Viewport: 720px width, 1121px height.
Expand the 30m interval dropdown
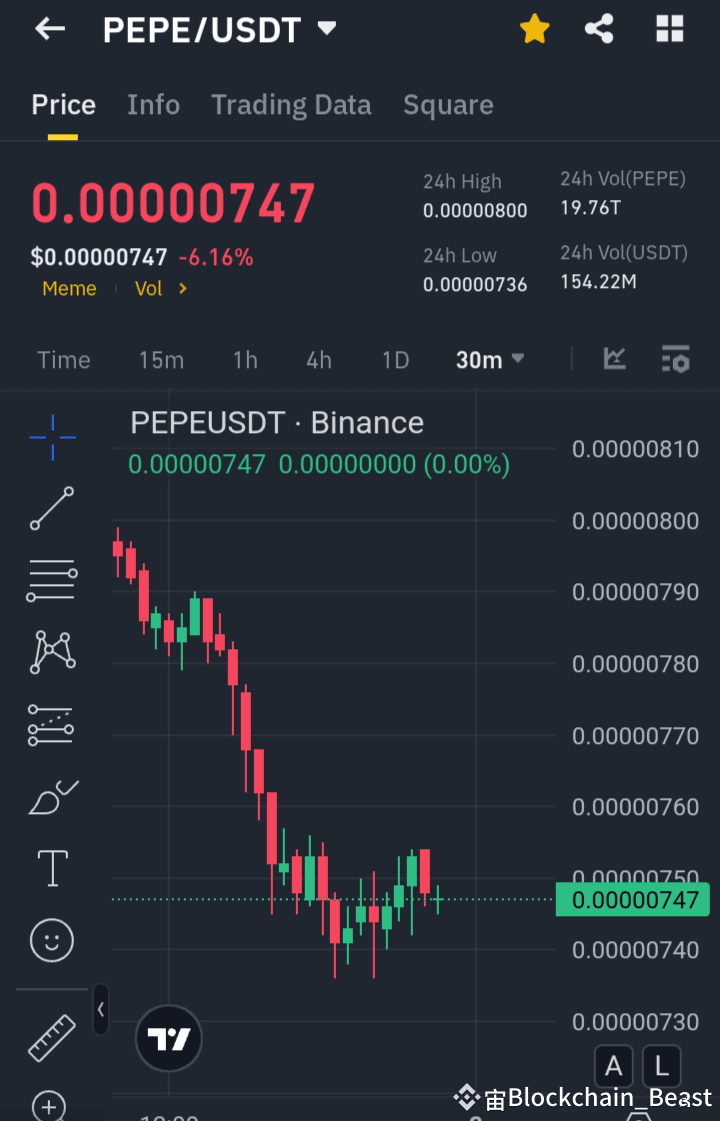[489, 359]
